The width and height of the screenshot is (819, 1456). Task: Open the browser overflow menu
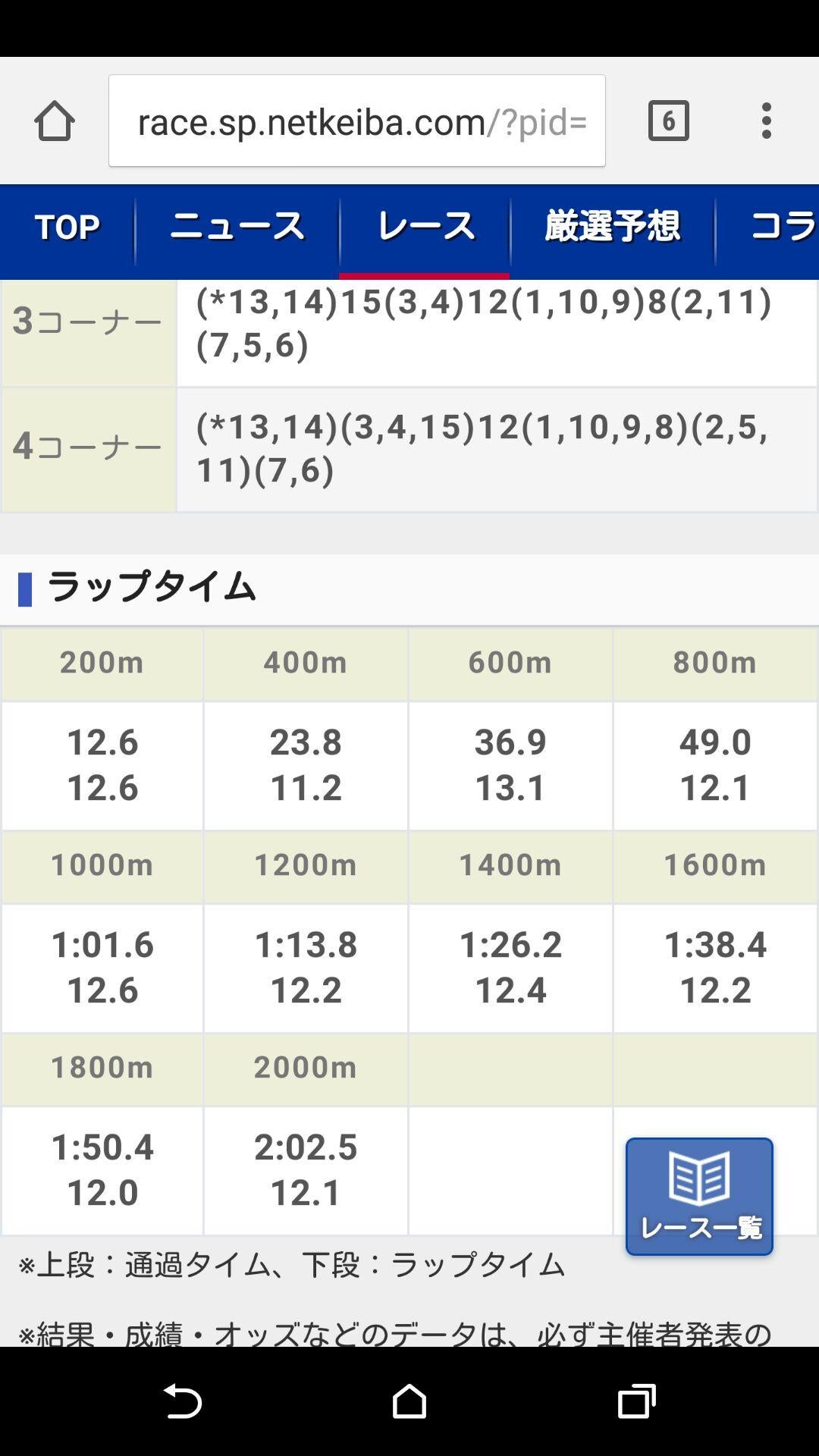[767, 121]
